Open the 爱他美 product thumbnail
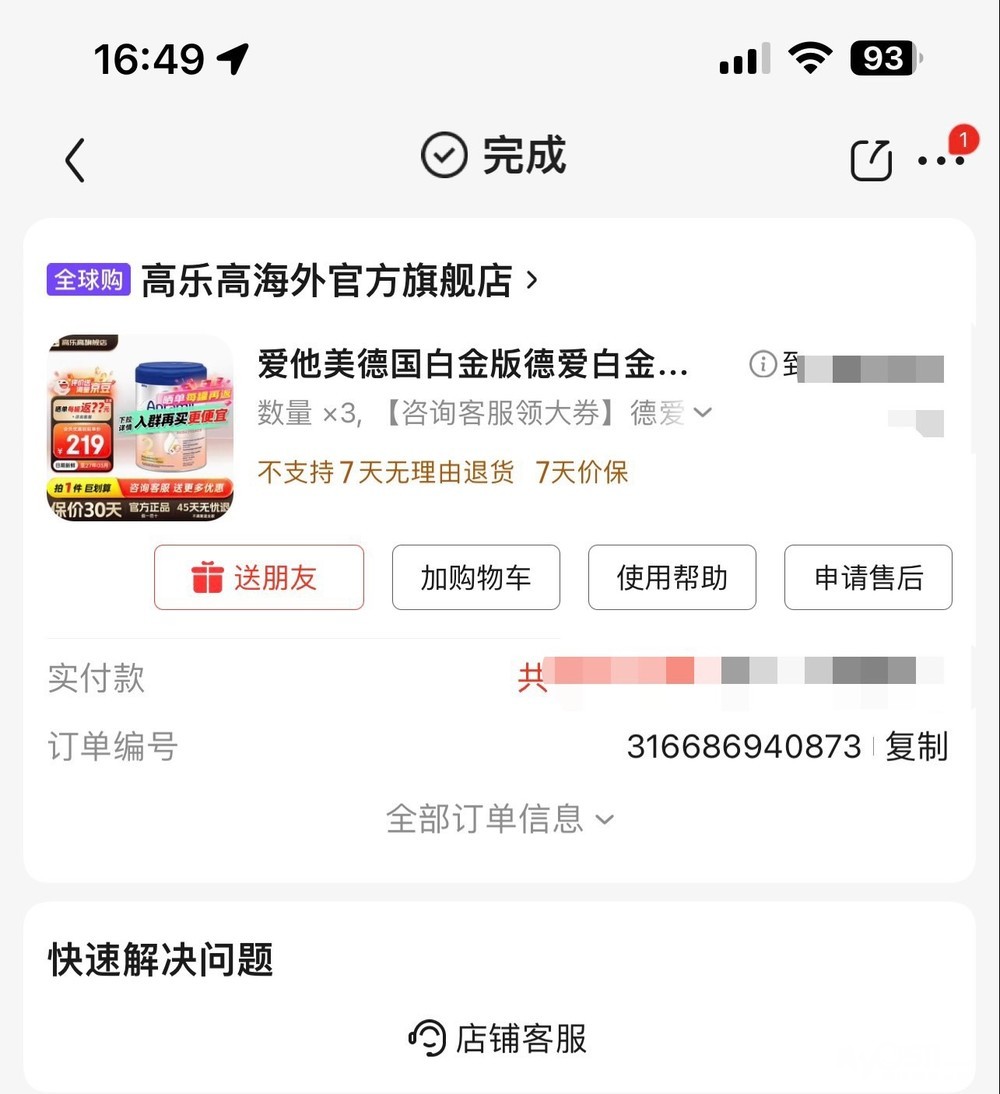Image resolution: width=1000 pixels, height=1094 pixels. pos(140,428)
